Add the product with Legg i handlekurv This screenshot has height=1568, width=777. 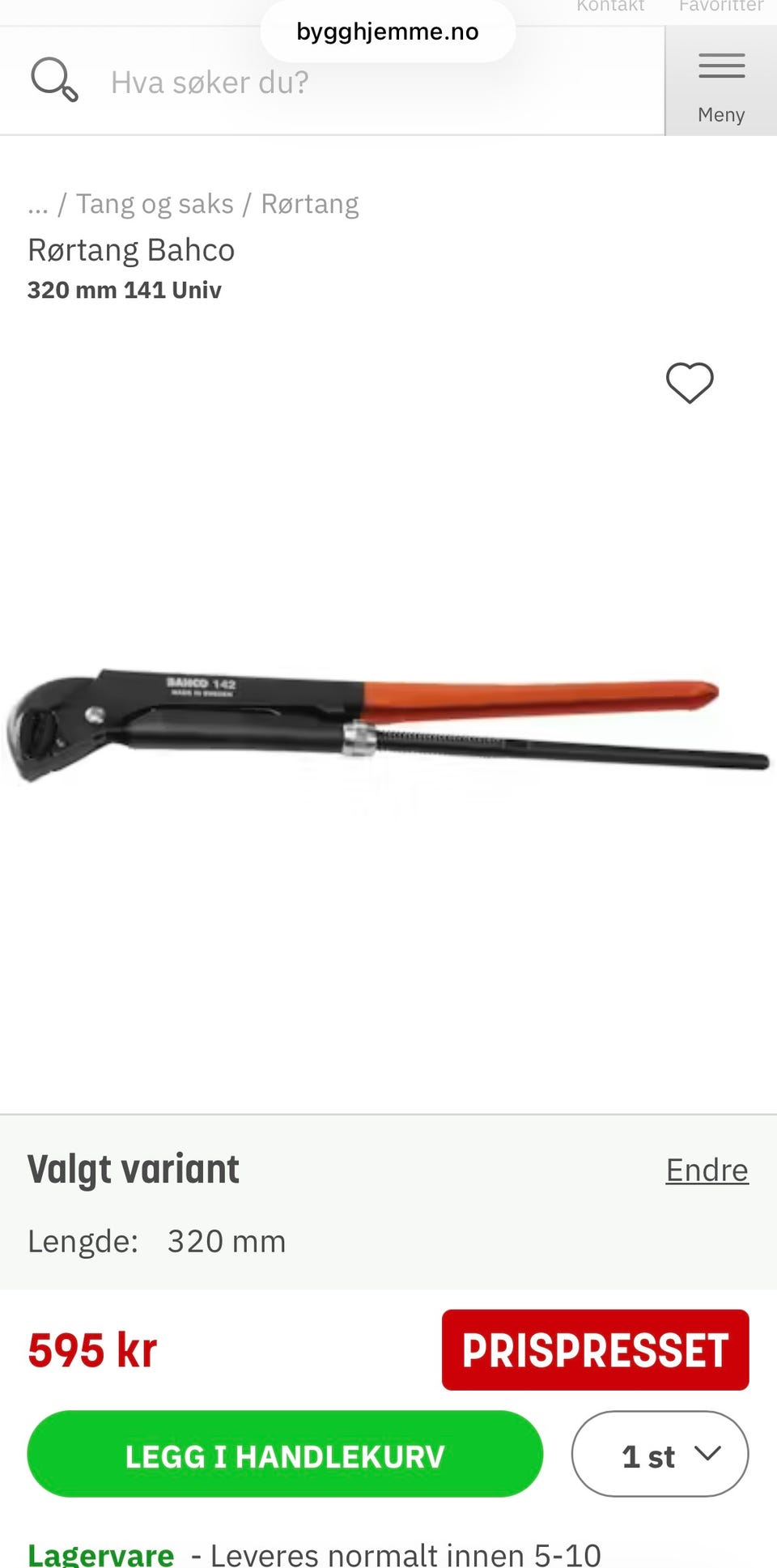pos(285,1455)
